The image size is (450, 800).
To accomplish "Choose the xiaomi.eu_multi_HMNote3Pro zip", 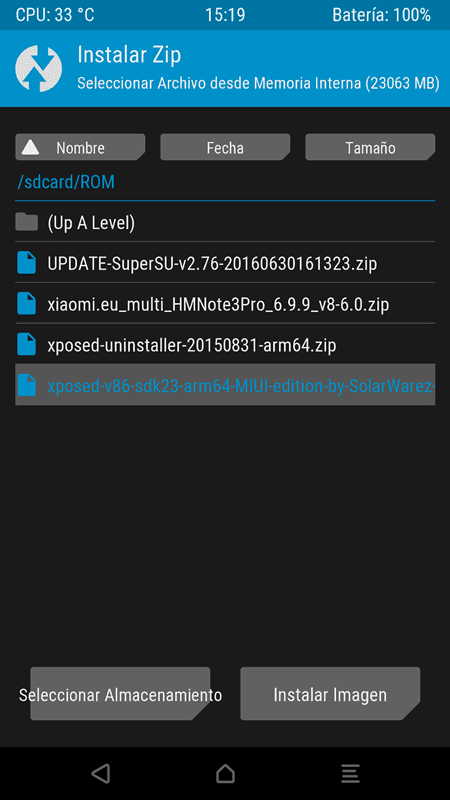I will point(225,304).
